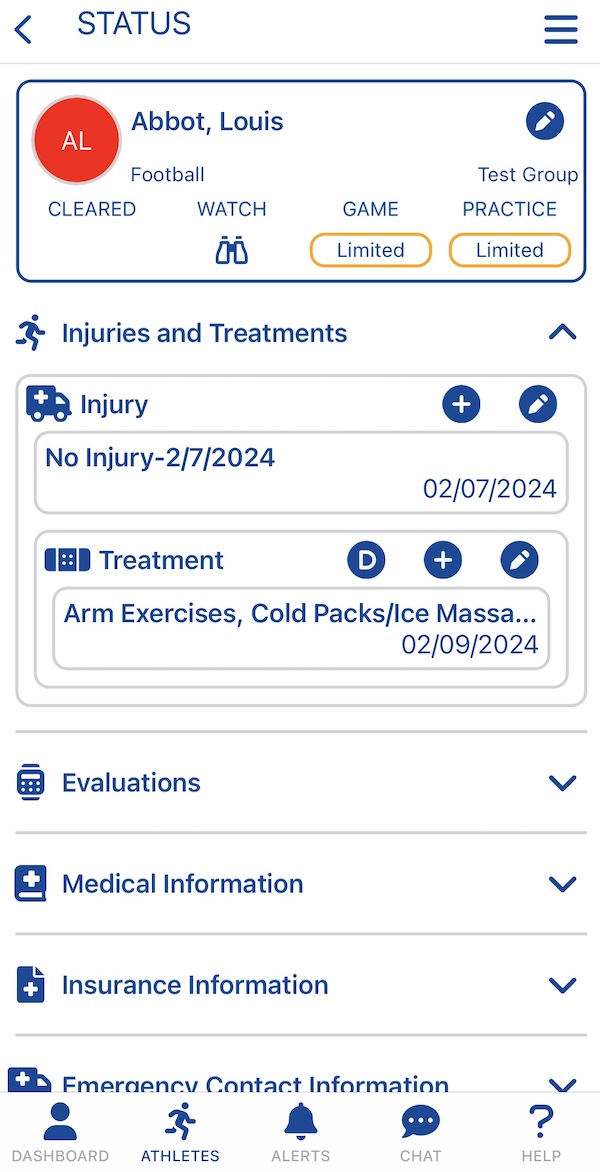This screenshot has width=600, height=1172.
Task: Expand the Medical Information section
Action: point(300,883)
